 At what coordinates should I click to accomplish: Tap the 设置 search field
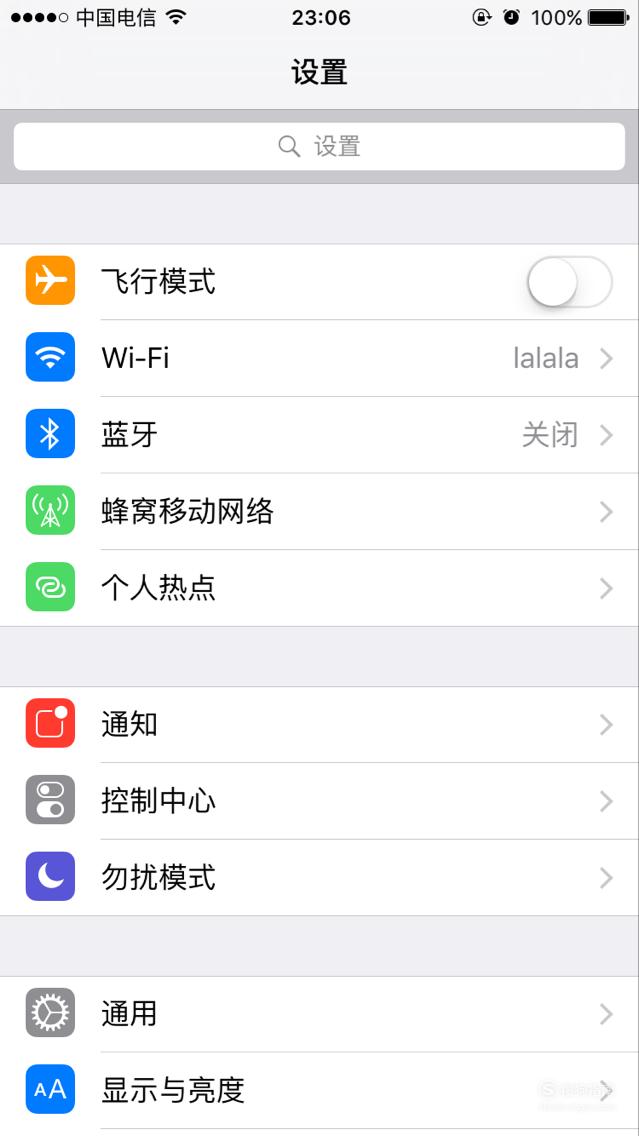coord(319,146)
